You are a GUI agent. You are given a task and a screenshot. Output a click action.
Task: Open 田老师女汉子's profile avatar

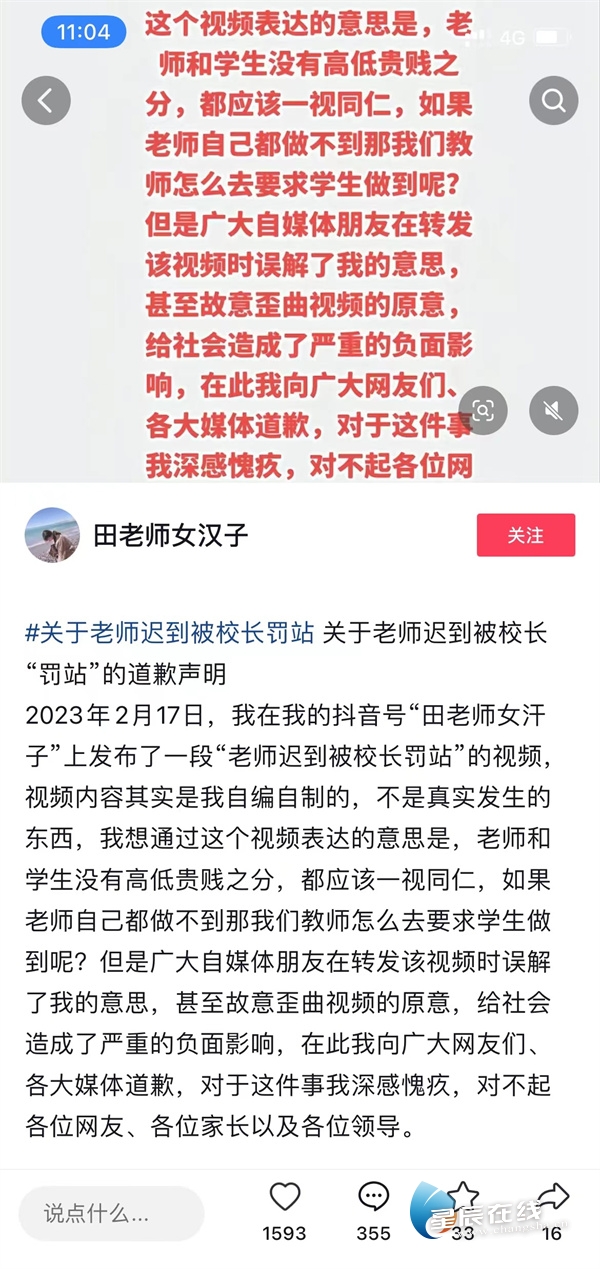point(51,535)
